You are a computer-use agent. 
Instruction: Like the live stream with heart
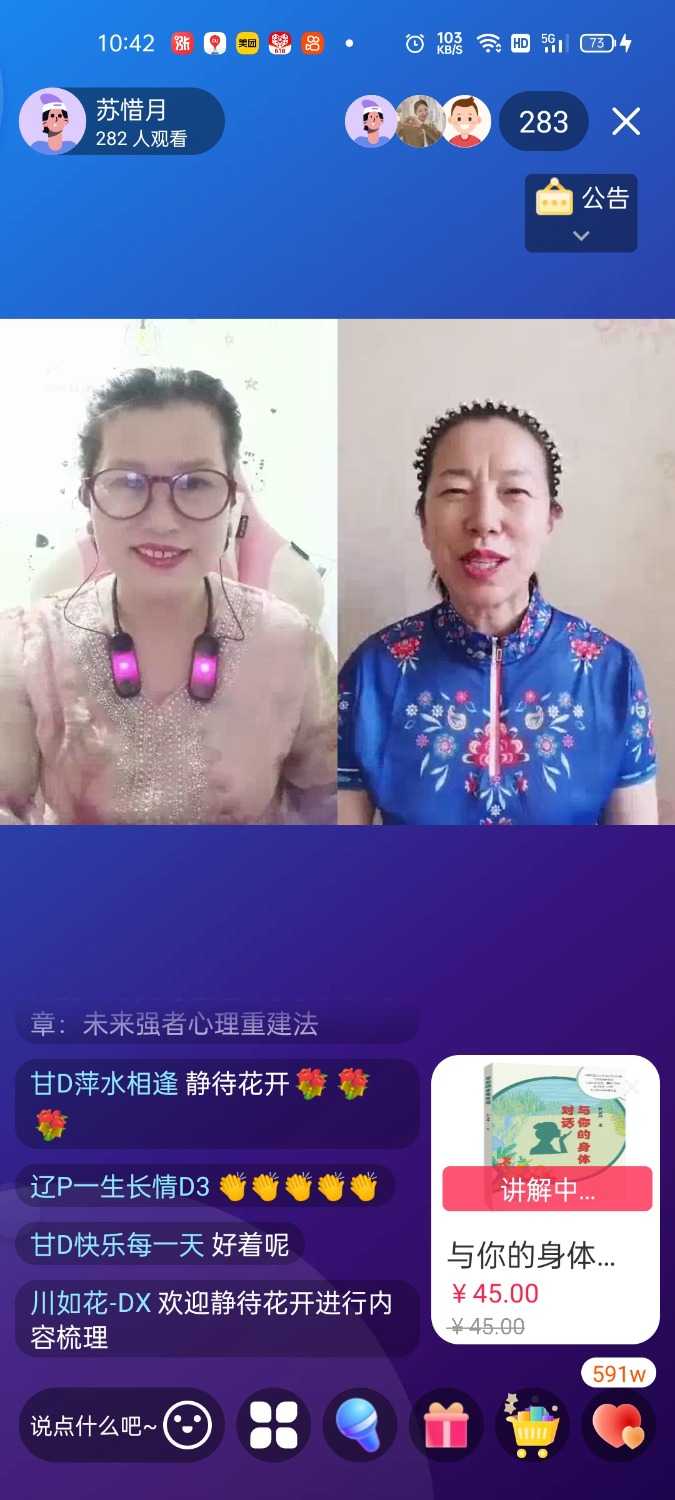619,1426
